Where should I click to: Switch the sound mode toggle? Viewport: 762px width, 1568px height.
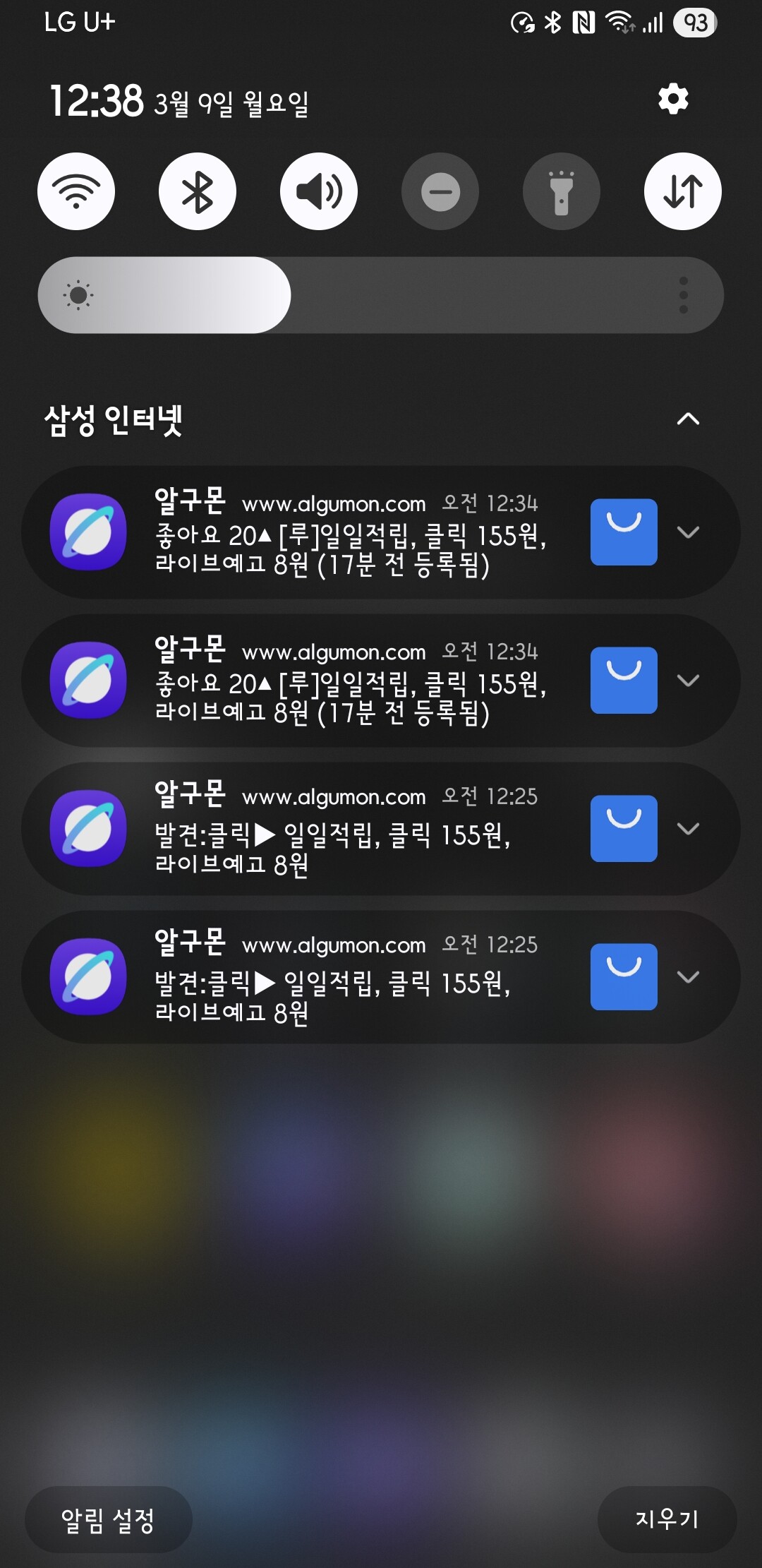tap(319, 191)
